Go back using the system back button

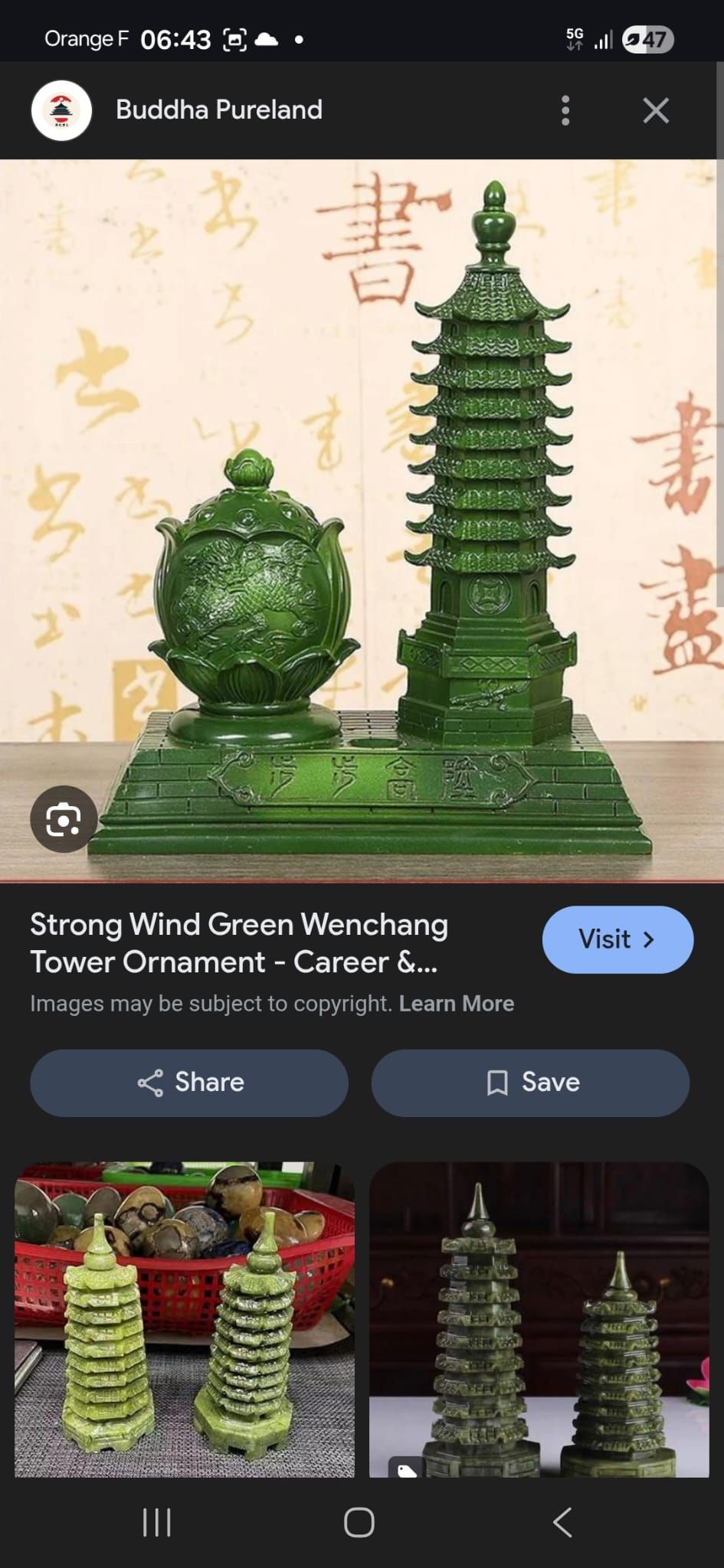click(x=562, y=1523)
